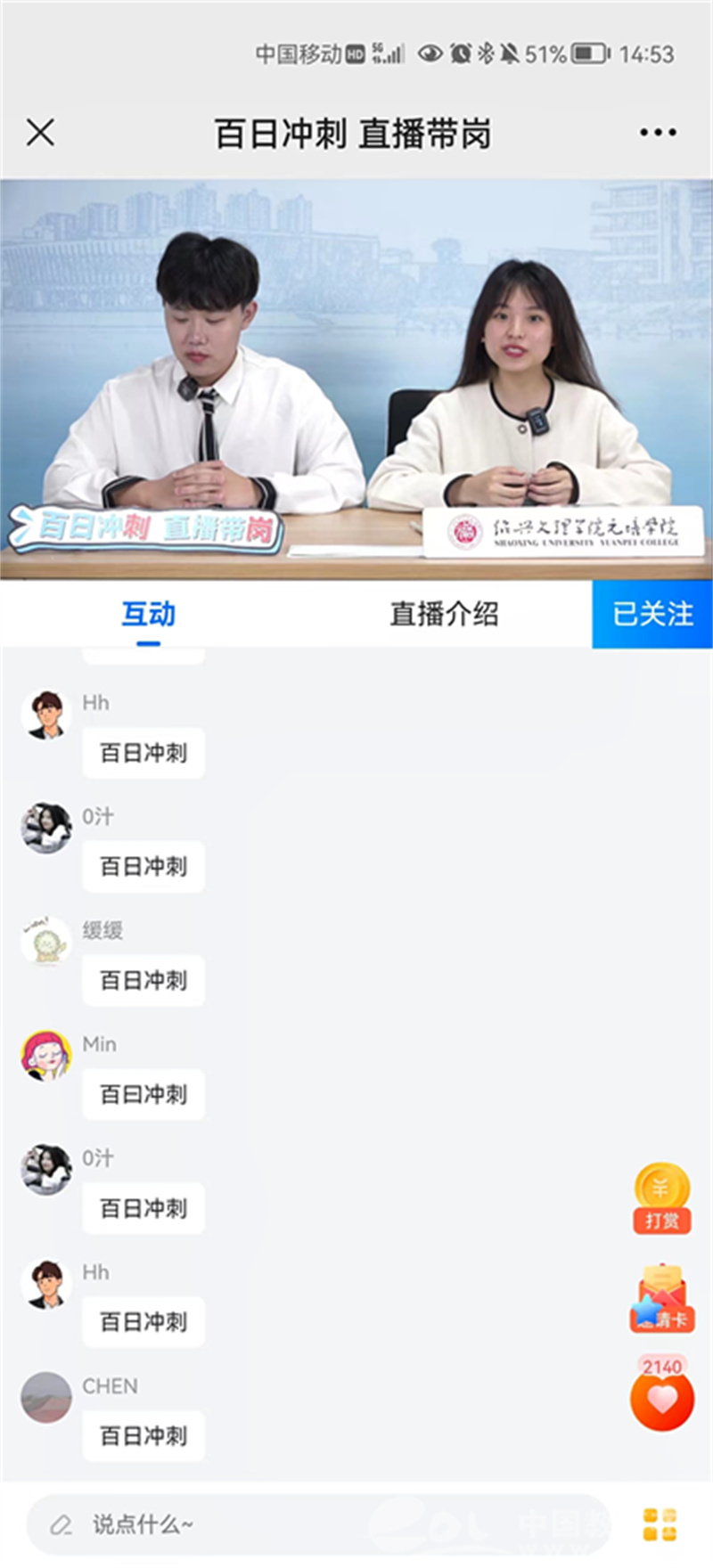Open the three-dot overflow menu
The height and width of the screenshot is (1568, 713).
coord(658,133)
